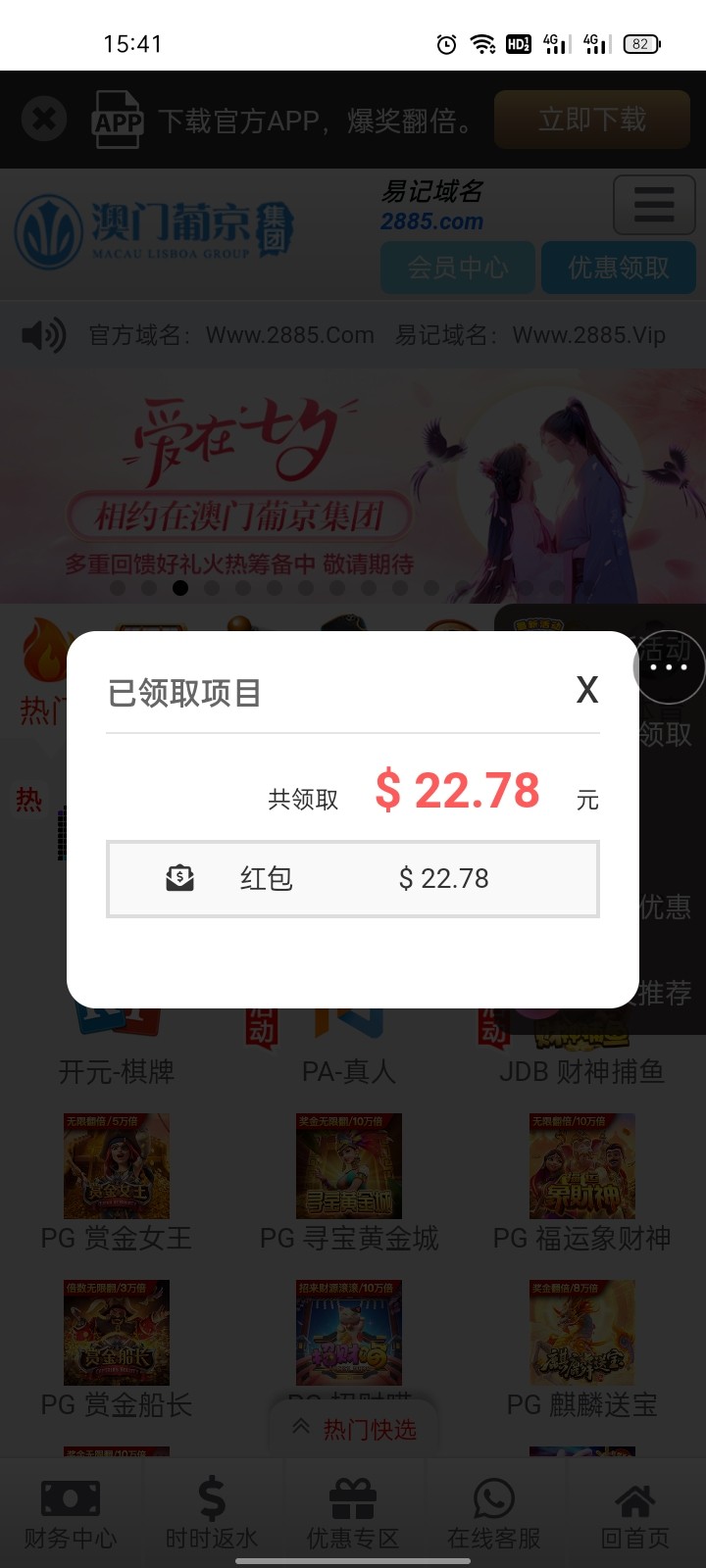Viewport: 706px width, 1568px height.
Task: Tap the 立即下载 button
Action: tap(592, 120)
